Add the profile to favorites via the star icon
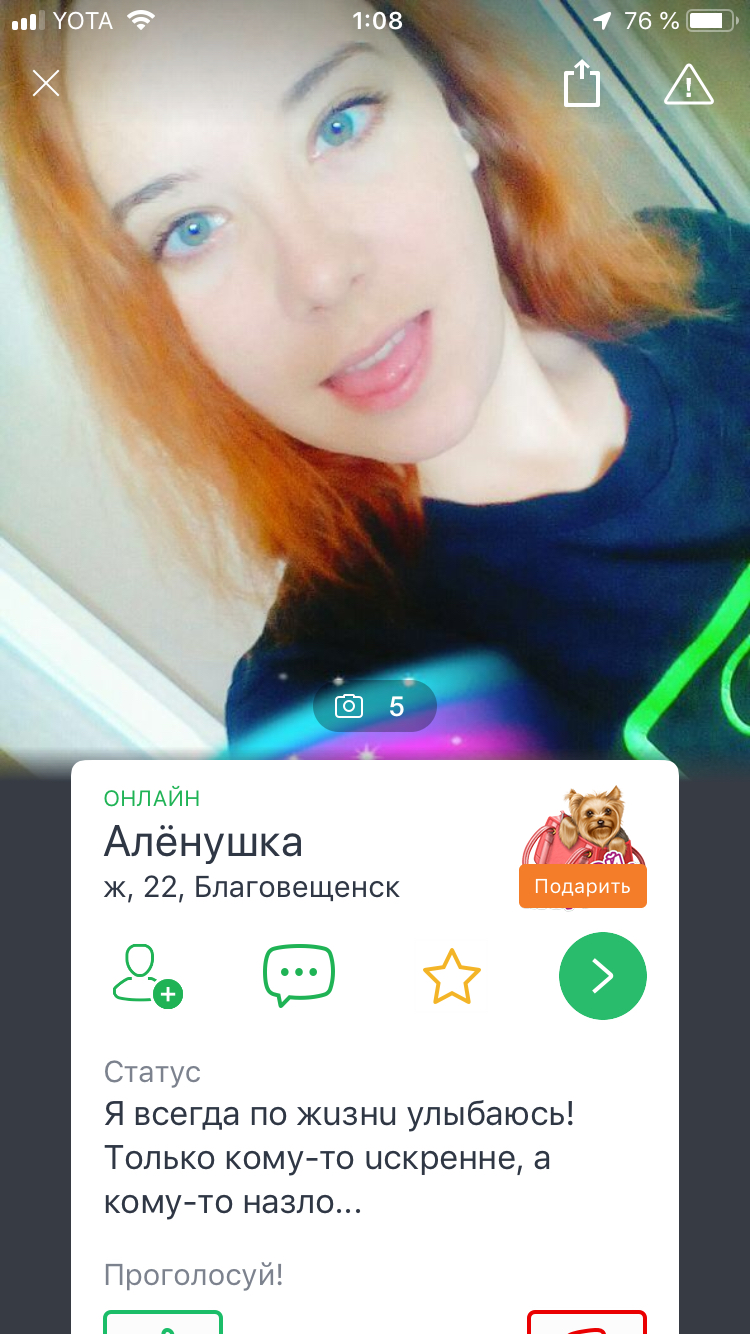 [451, 977]
